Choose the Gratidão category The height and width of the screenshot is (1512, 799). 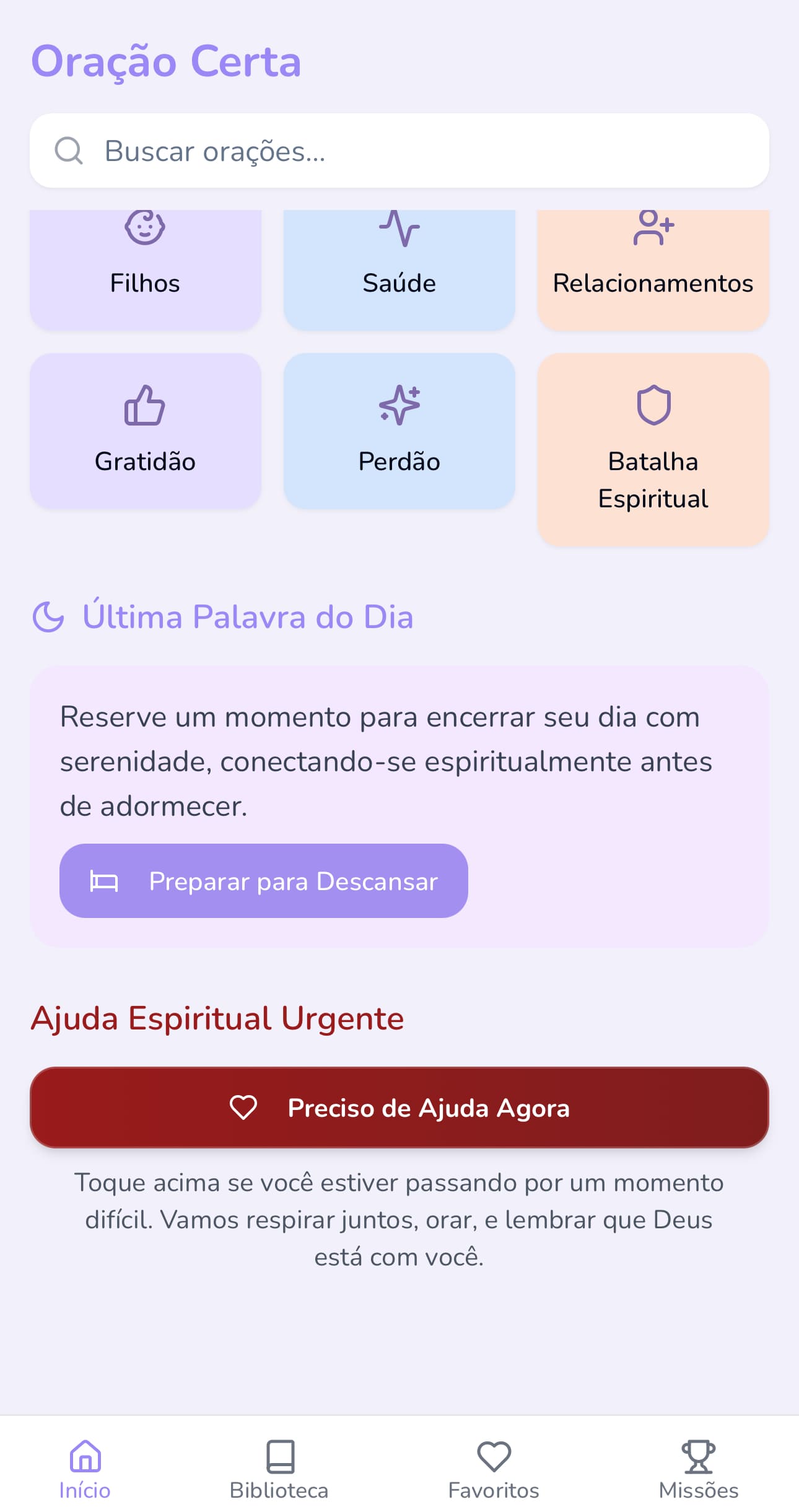[x=145, y=431]
